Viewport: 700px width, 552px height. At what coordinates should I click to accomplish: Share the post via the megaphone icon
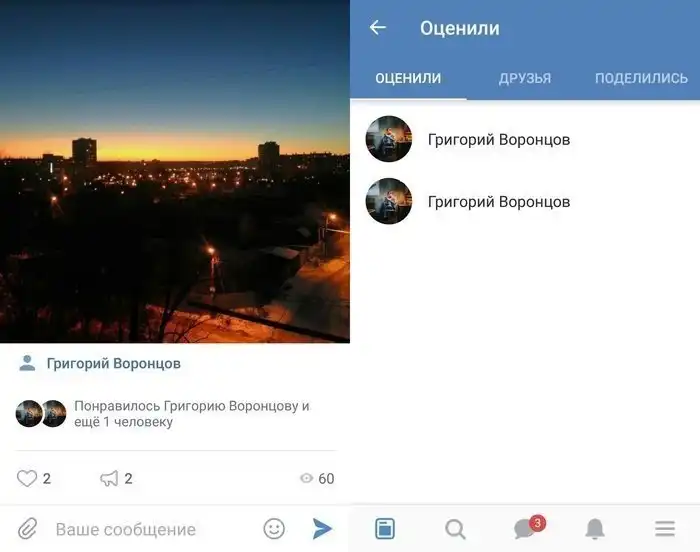coord(109,479)
